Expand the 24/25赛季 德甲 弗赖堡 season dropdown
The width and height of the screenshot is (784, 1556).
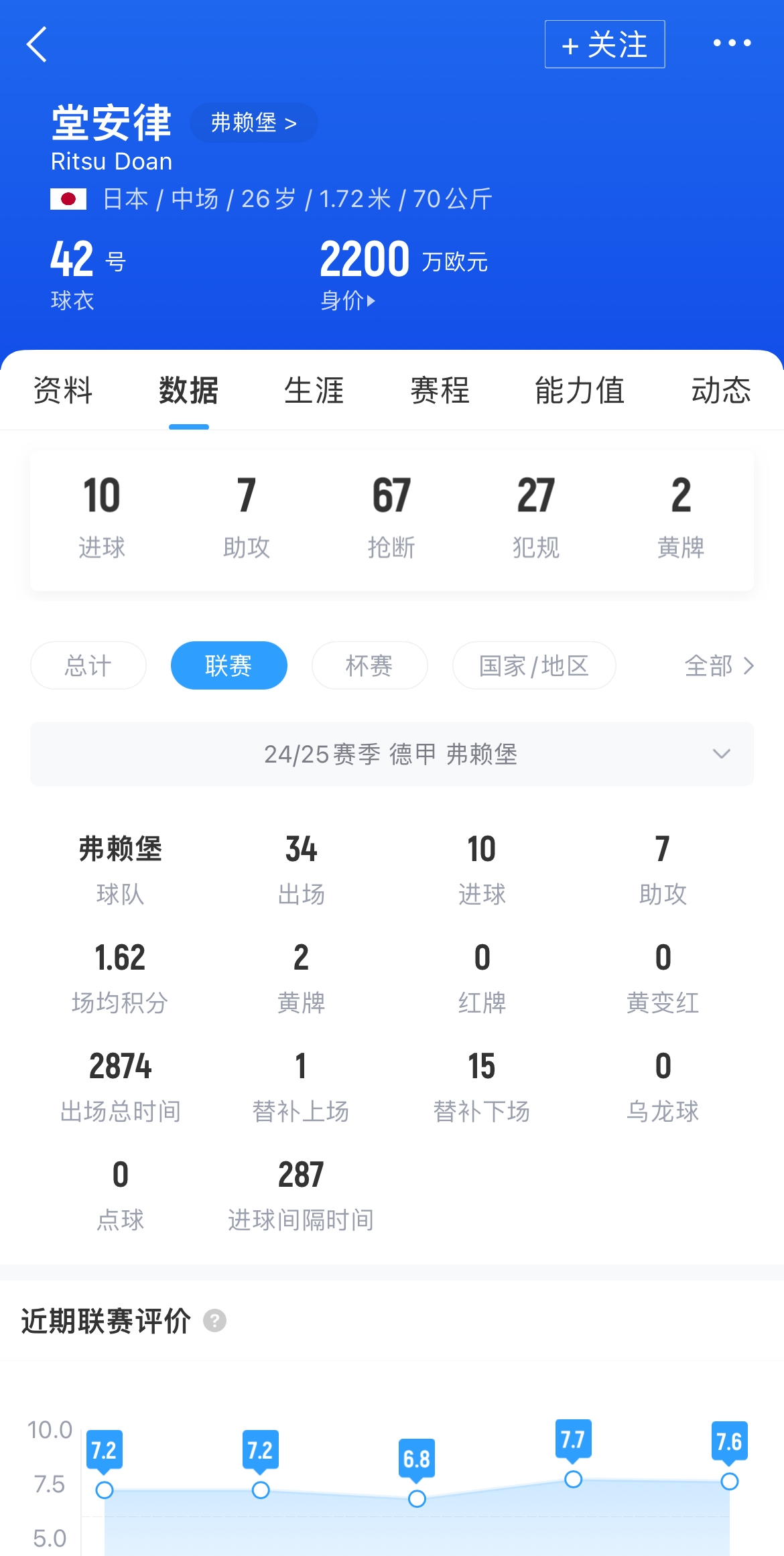(392, 754)
